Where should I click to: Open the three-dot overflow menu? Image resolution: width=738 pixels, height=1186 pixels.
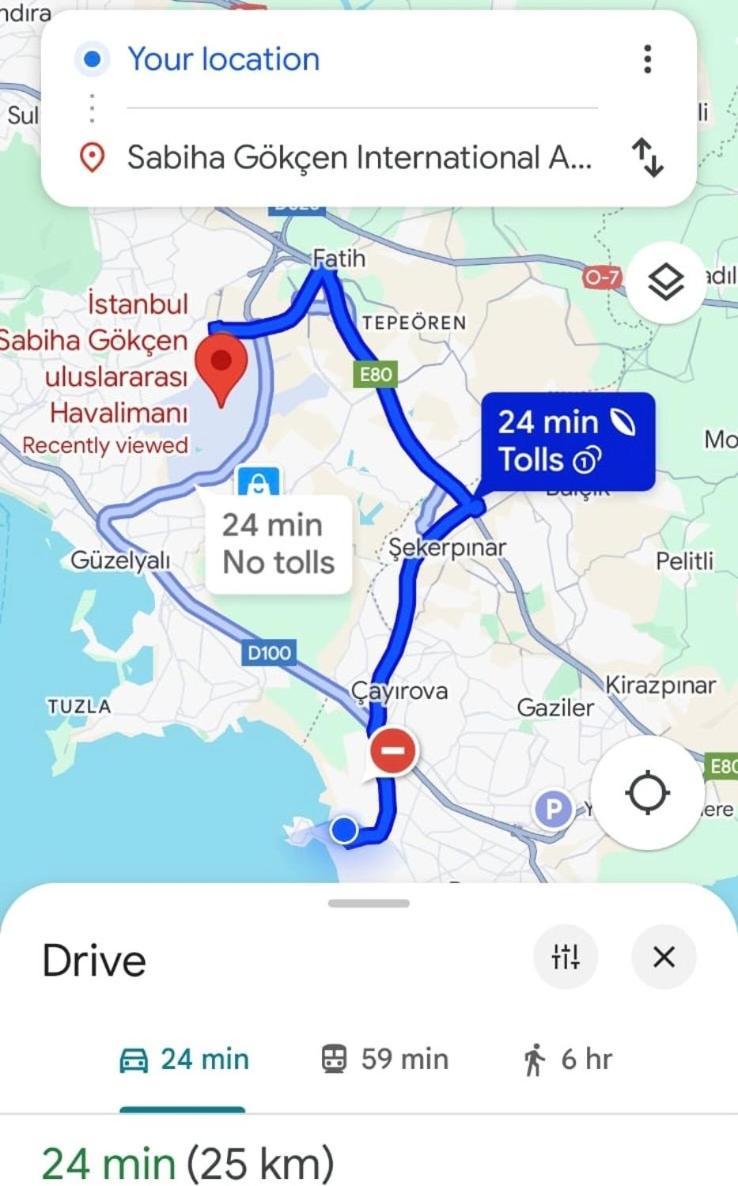pos(648,59)
